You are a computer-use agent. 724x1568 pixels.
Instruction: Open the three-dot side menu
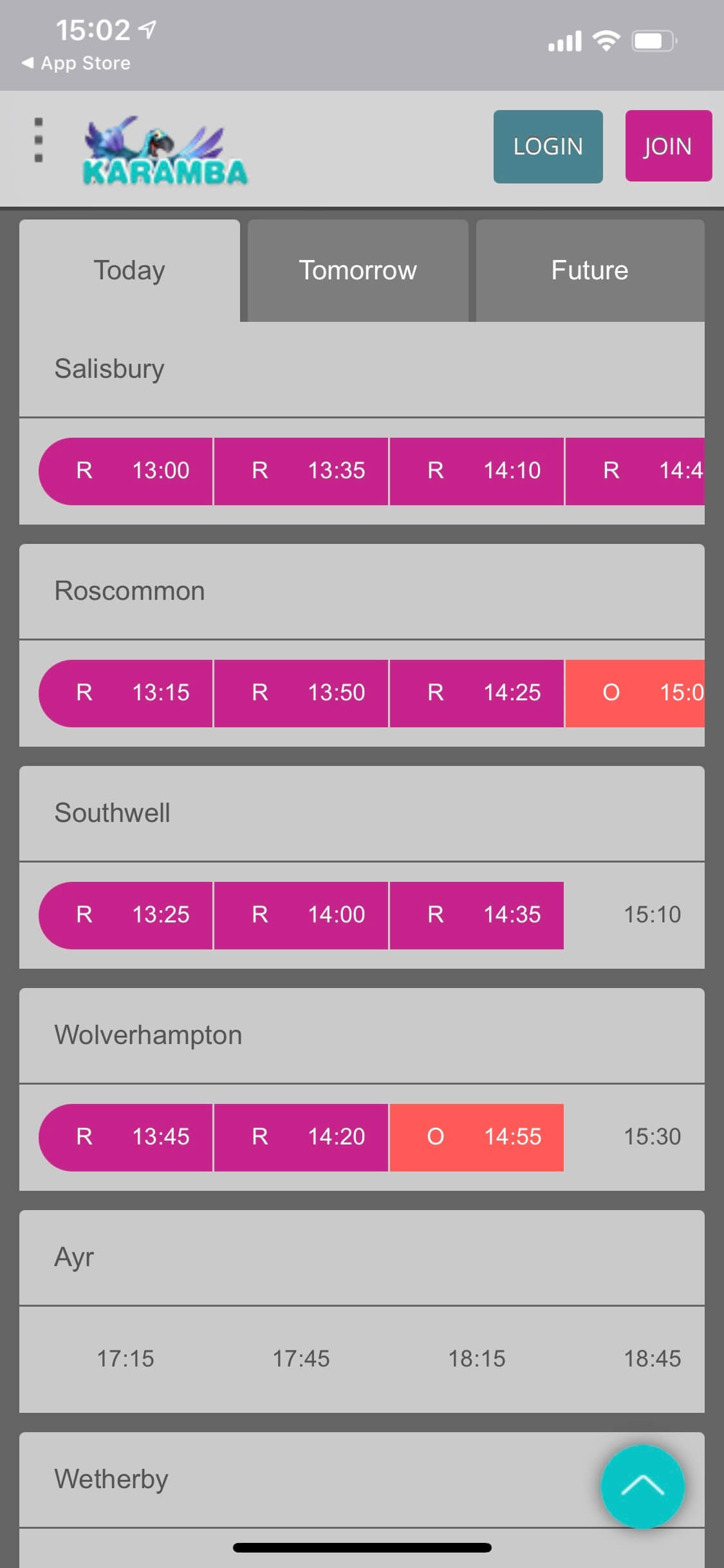click(x=39, y=140)
